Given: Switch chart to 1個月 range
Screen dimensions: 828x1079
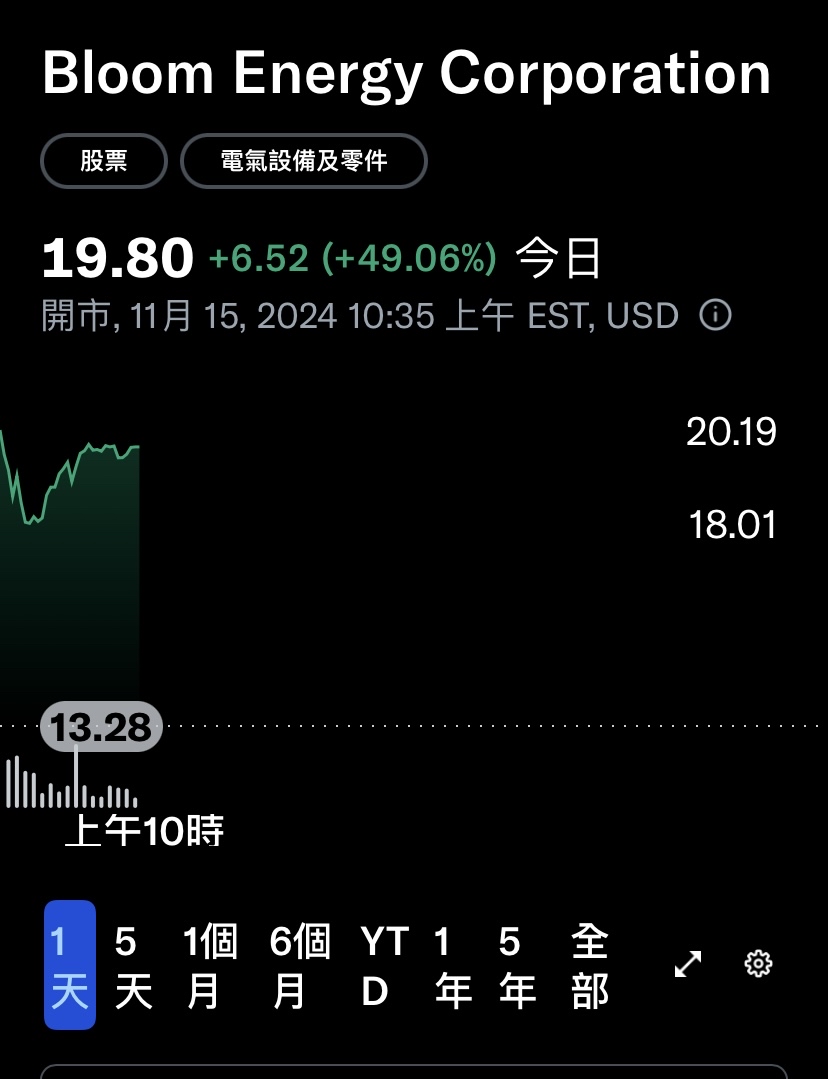Looking at the screenshot, I should pyautogui.click(x=210, y=966).
